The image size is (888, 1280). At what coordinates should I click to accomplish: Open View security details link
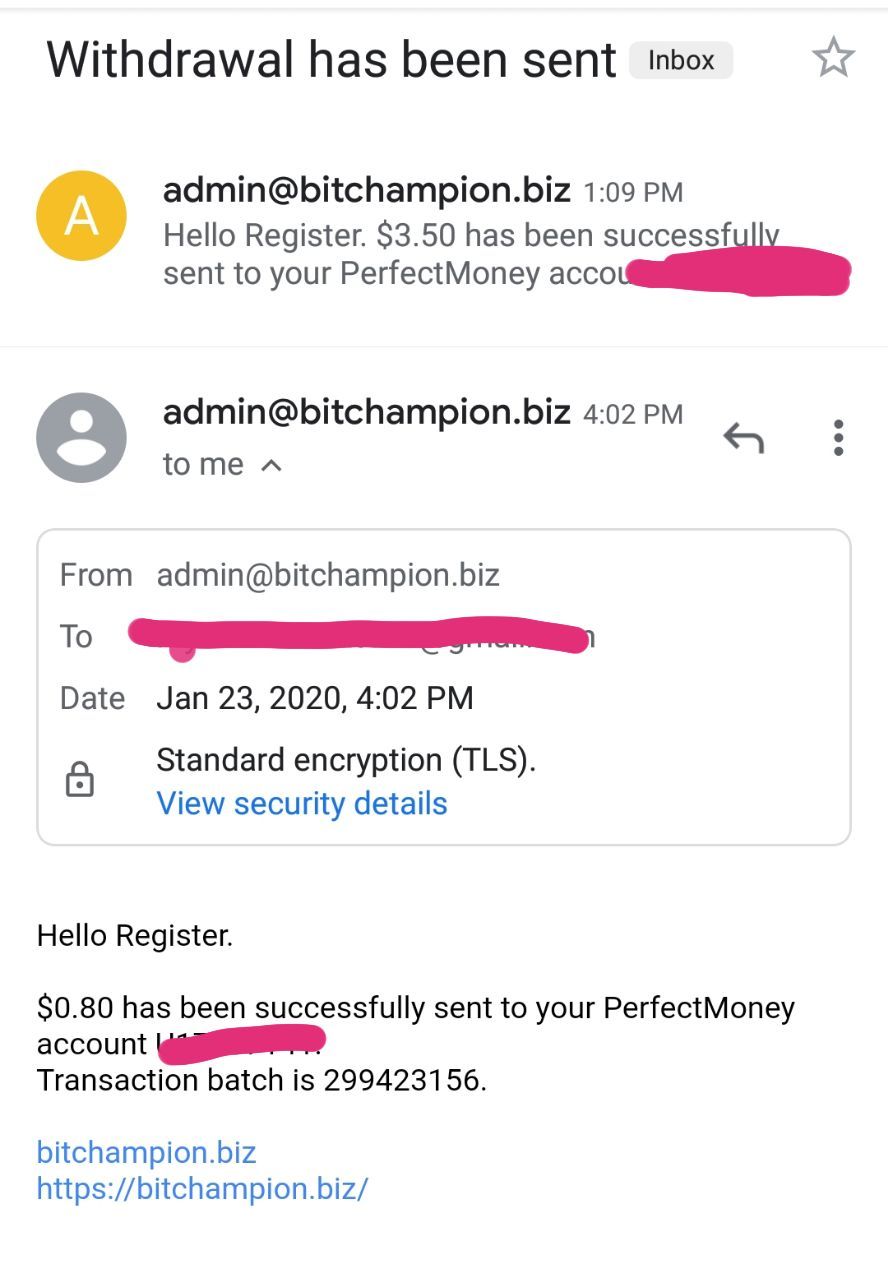pyautogui.click(x=301, y=804)
